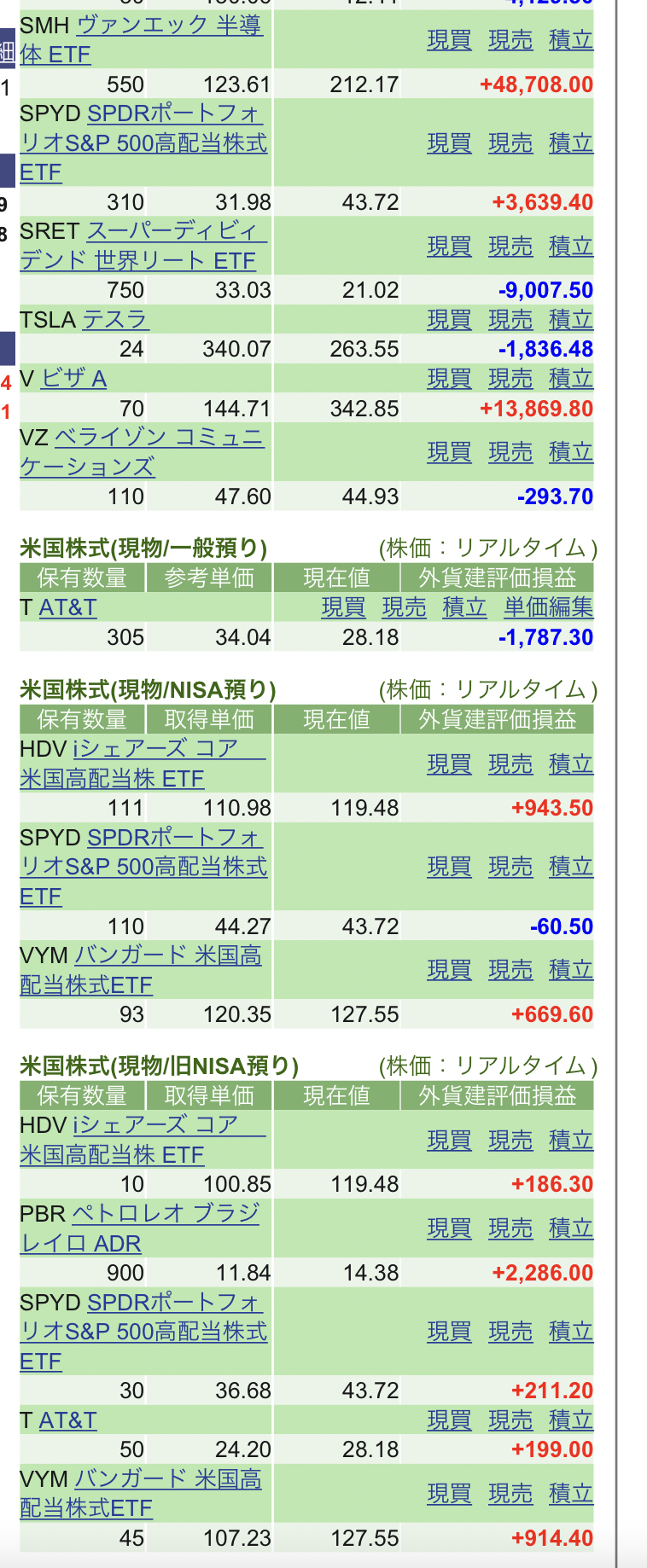Image resolution: width=647 pixels, height=1568 pixels.
Task: Select 現売 for VZ ベライゾン
Action: point(510,452)
